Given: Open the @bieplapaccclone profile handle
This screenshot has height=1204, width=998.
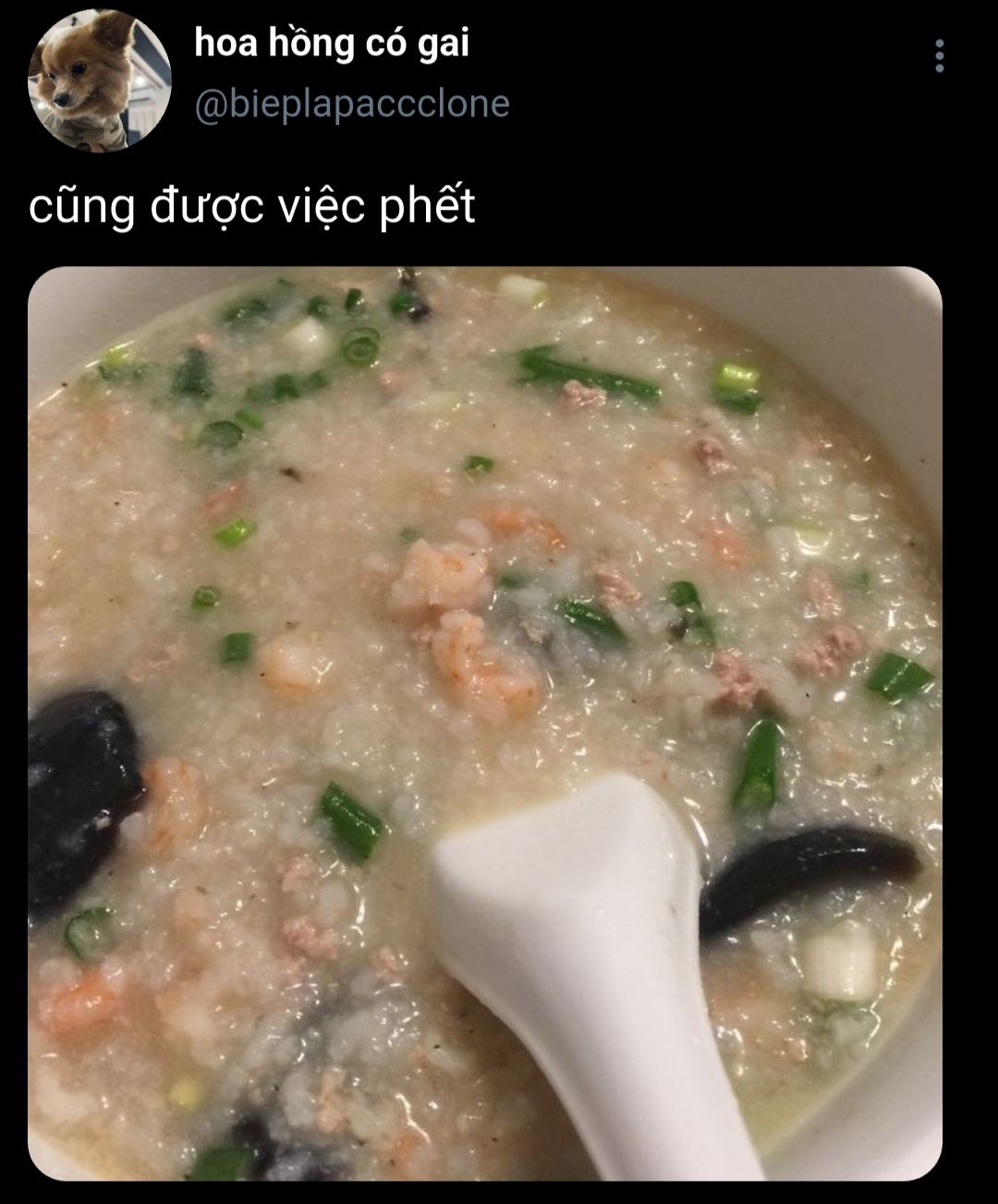Looking at the screenshot, I should pos(352,103).
